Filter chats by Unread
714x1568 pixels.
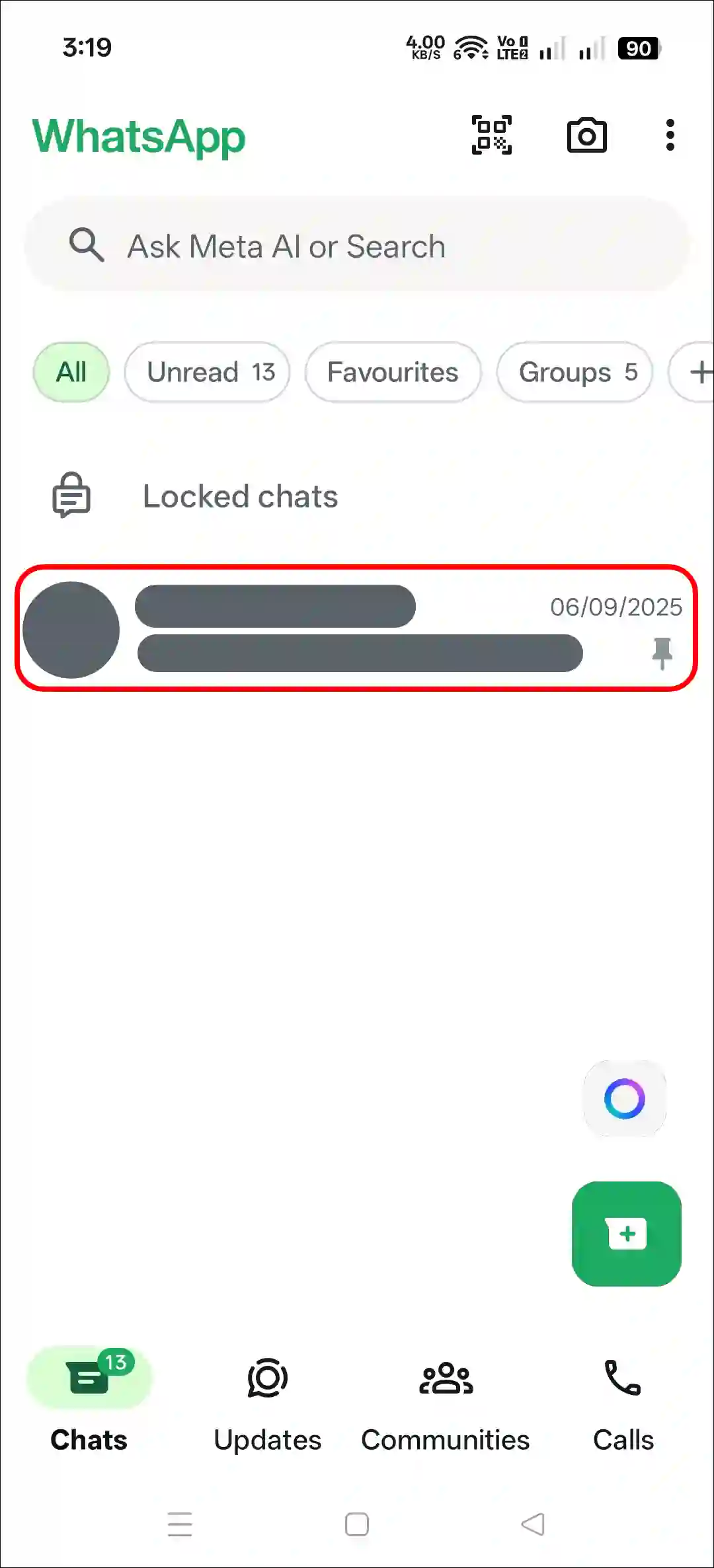(208, 372)
